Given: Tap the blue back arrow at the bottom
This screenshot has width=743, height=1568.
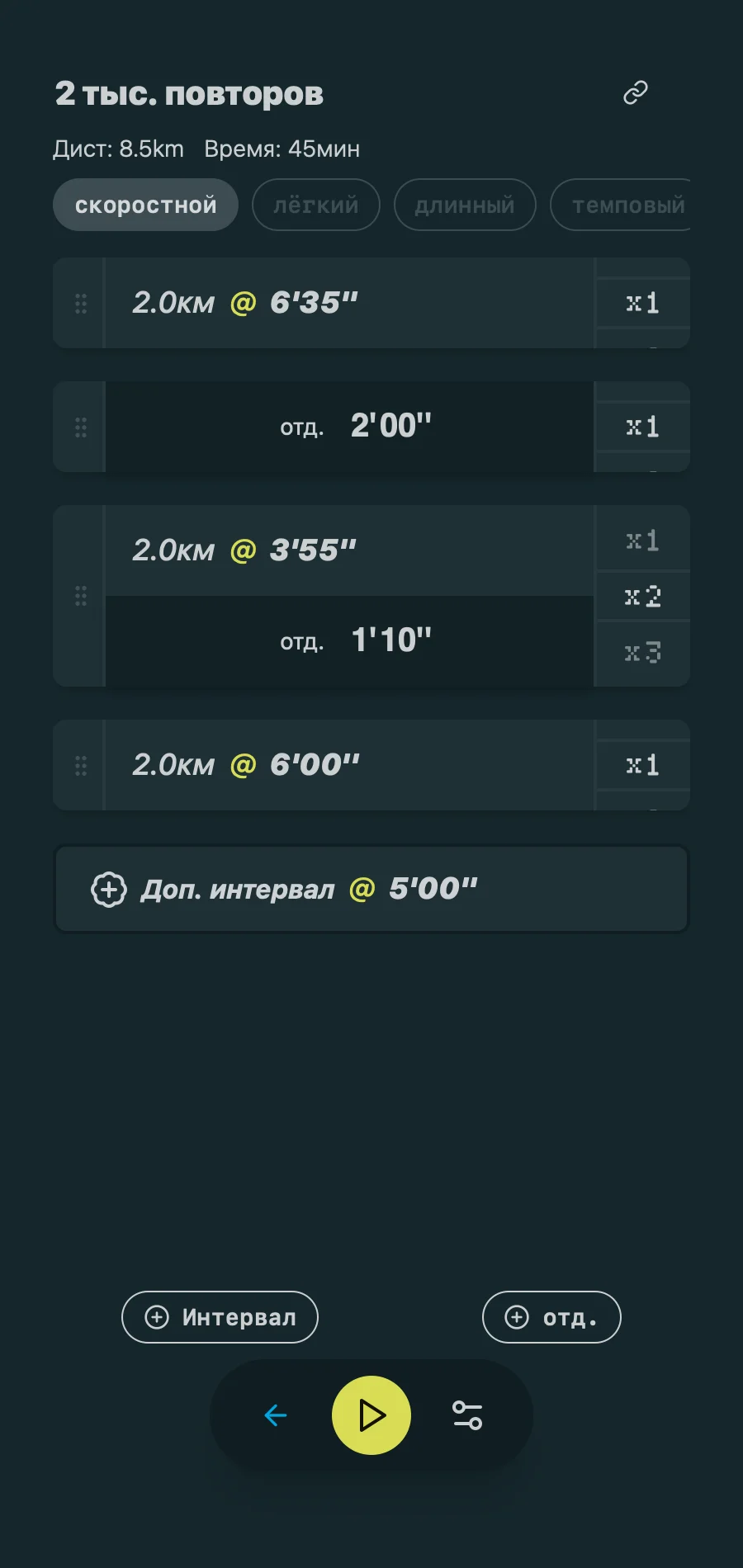Looking at the screenshot, I should pyautogui.click(x=276, y=1415).
